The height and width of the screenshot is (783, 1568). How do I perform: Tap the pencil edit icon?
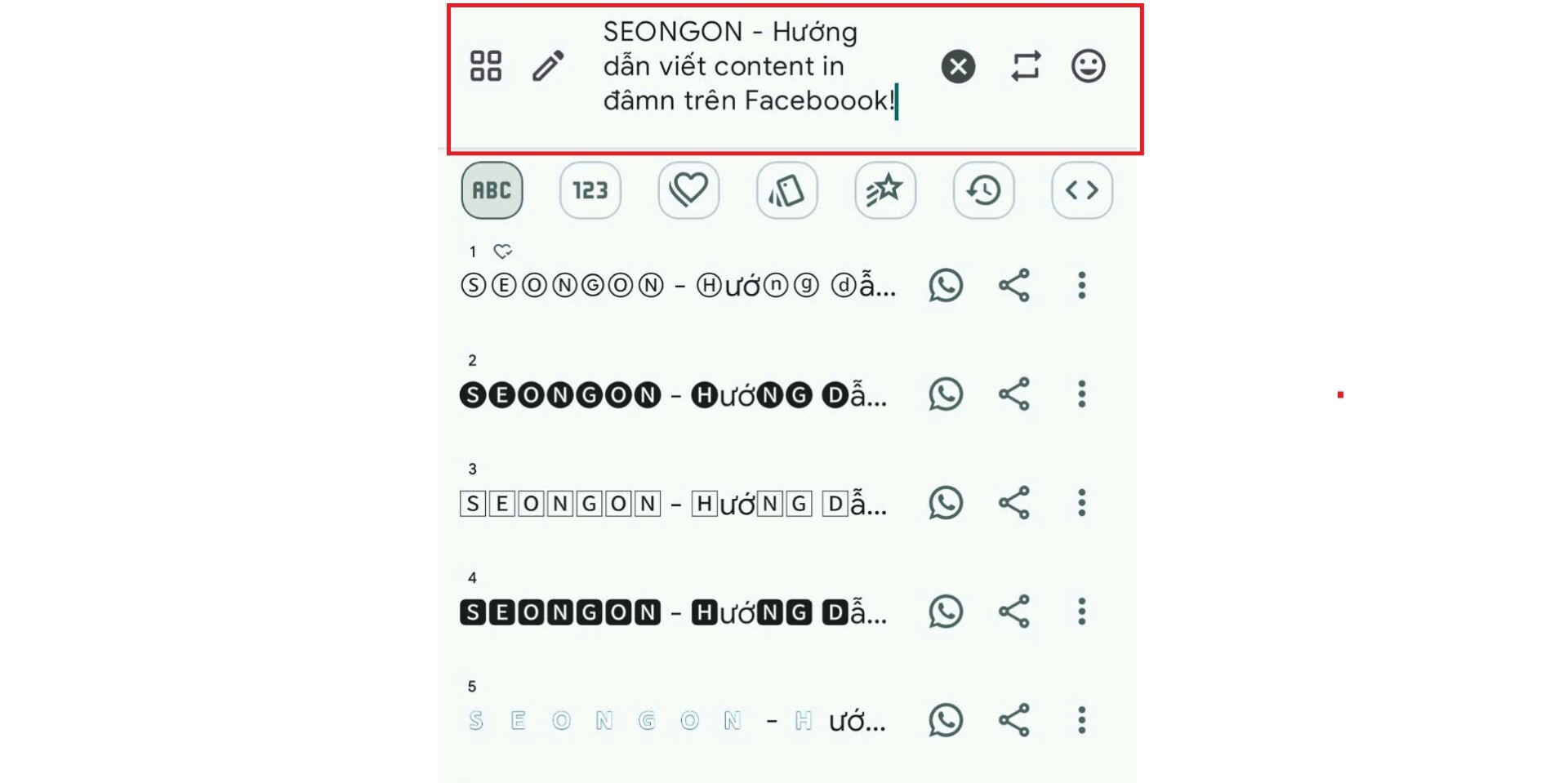(548, 66)
